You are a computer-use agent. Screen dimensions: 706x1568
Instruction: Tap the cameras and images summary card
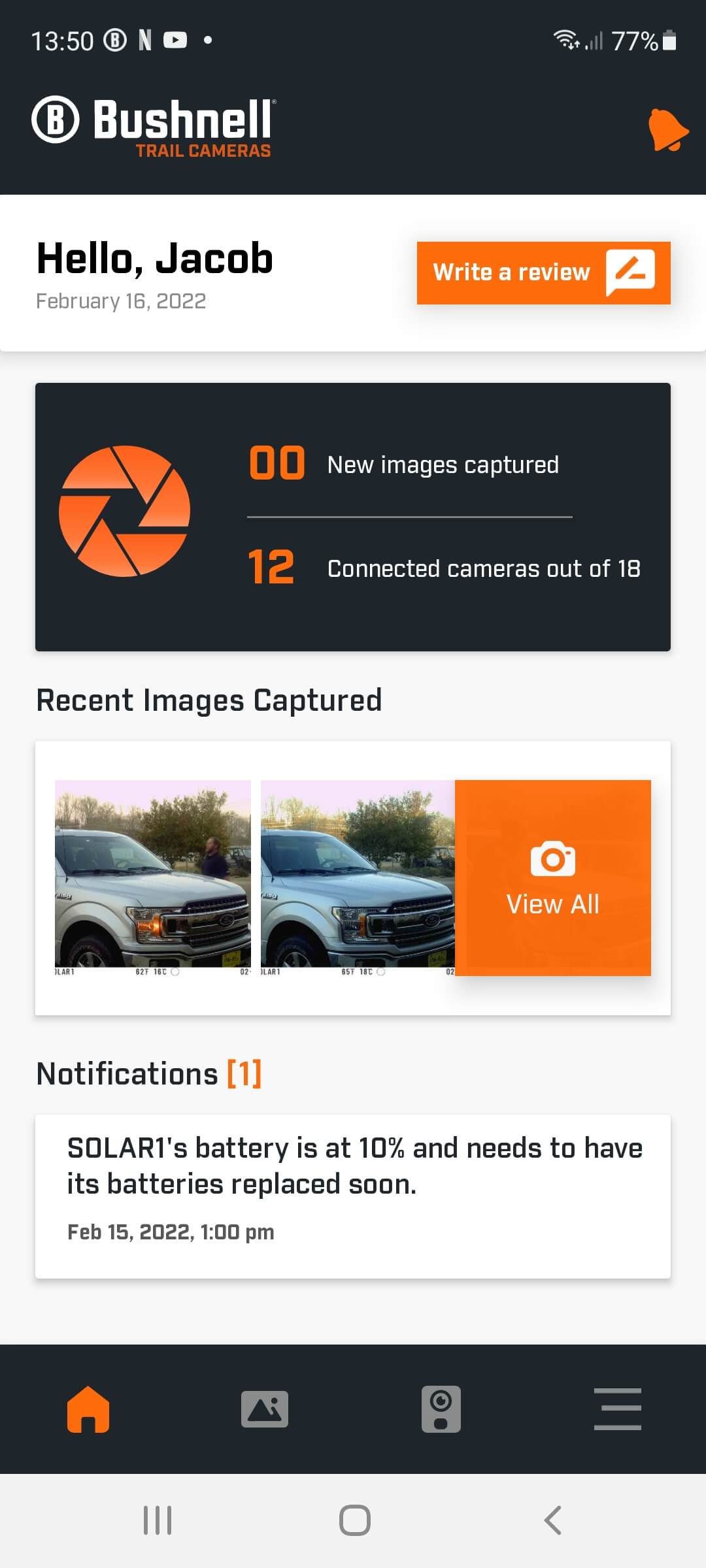[x=353, y=517]
